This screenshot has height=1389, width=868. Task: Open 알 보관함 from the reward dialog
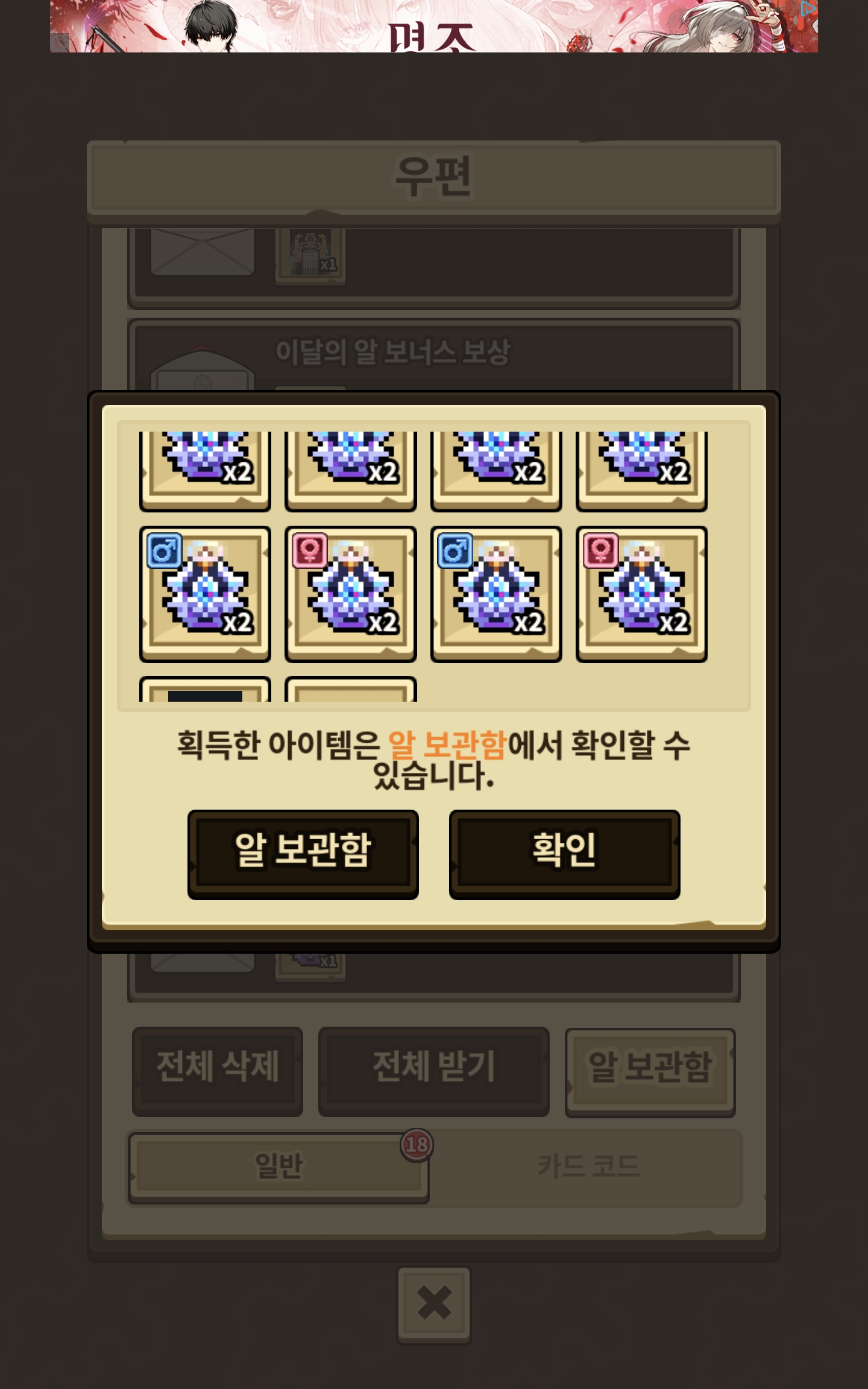(303, 854)
